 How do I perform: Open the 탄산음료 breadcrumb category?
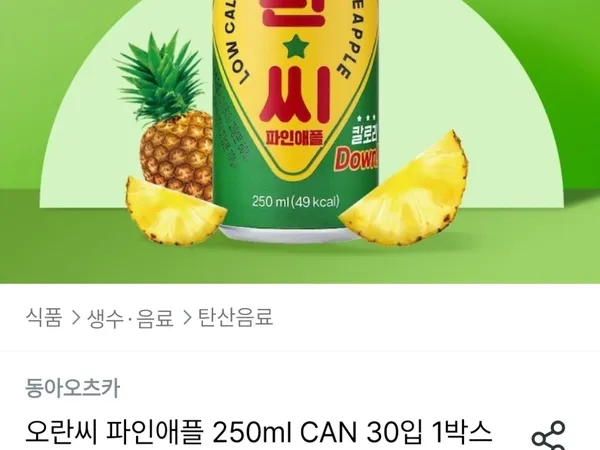point(234,318)
